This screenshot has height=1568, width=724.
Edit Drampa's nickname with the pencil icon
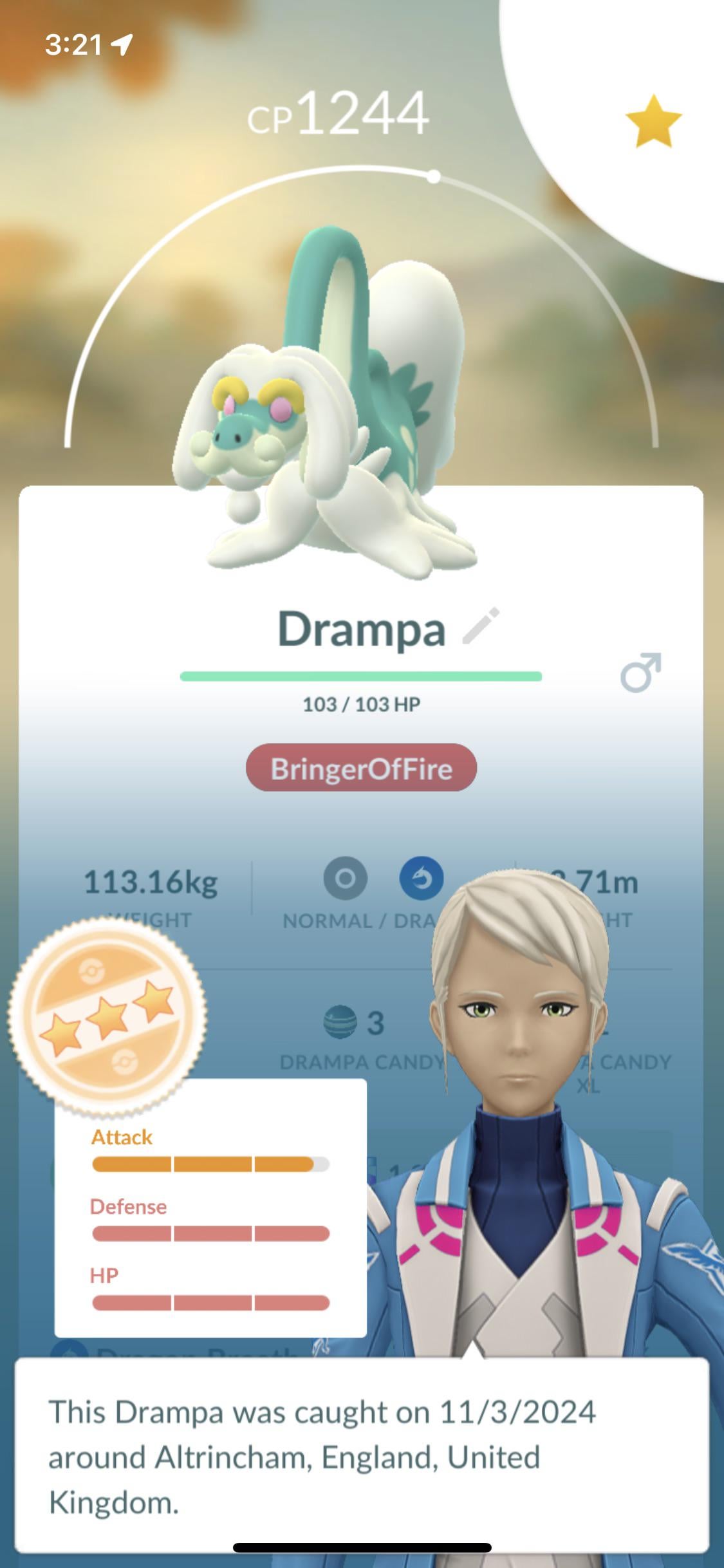481,626
